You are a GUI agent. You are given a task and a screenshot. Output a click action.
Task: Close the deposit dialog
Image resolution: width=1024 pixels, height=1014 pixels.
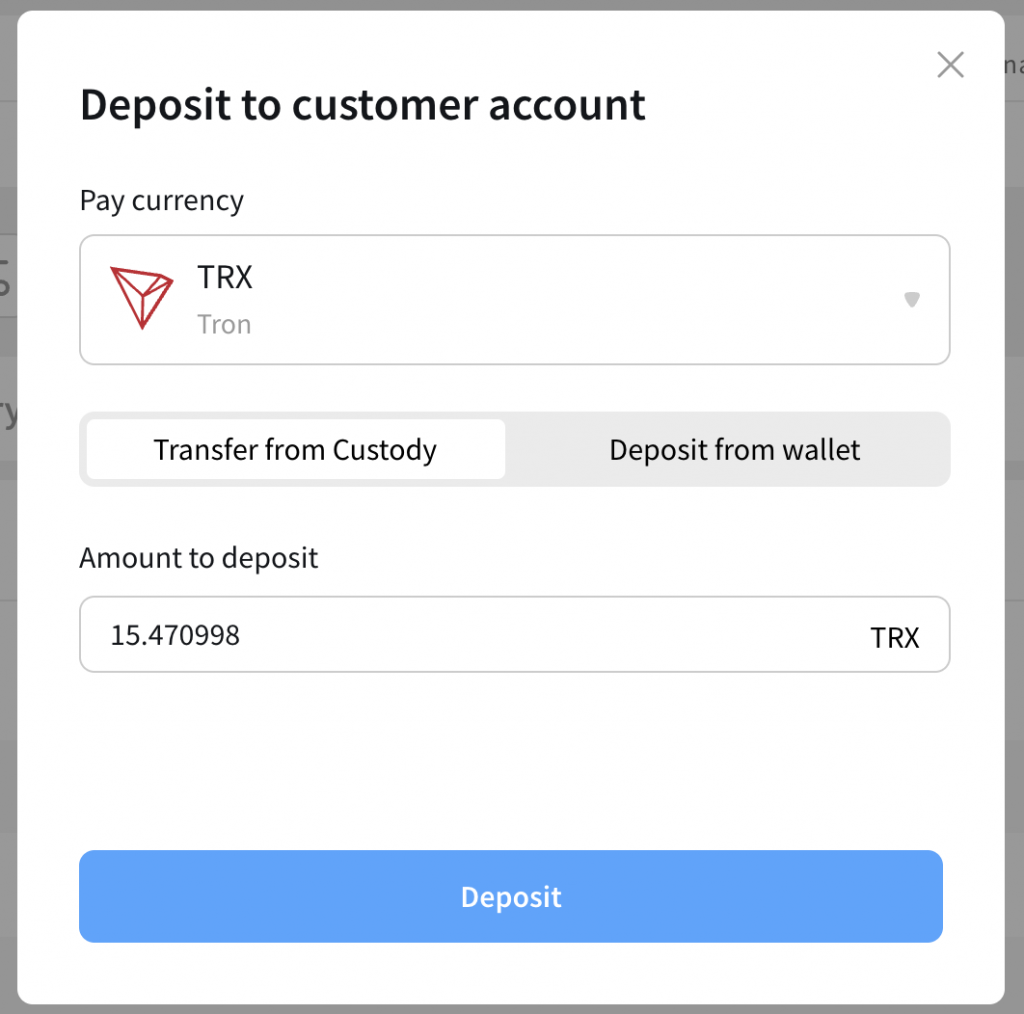coord(949,66)
